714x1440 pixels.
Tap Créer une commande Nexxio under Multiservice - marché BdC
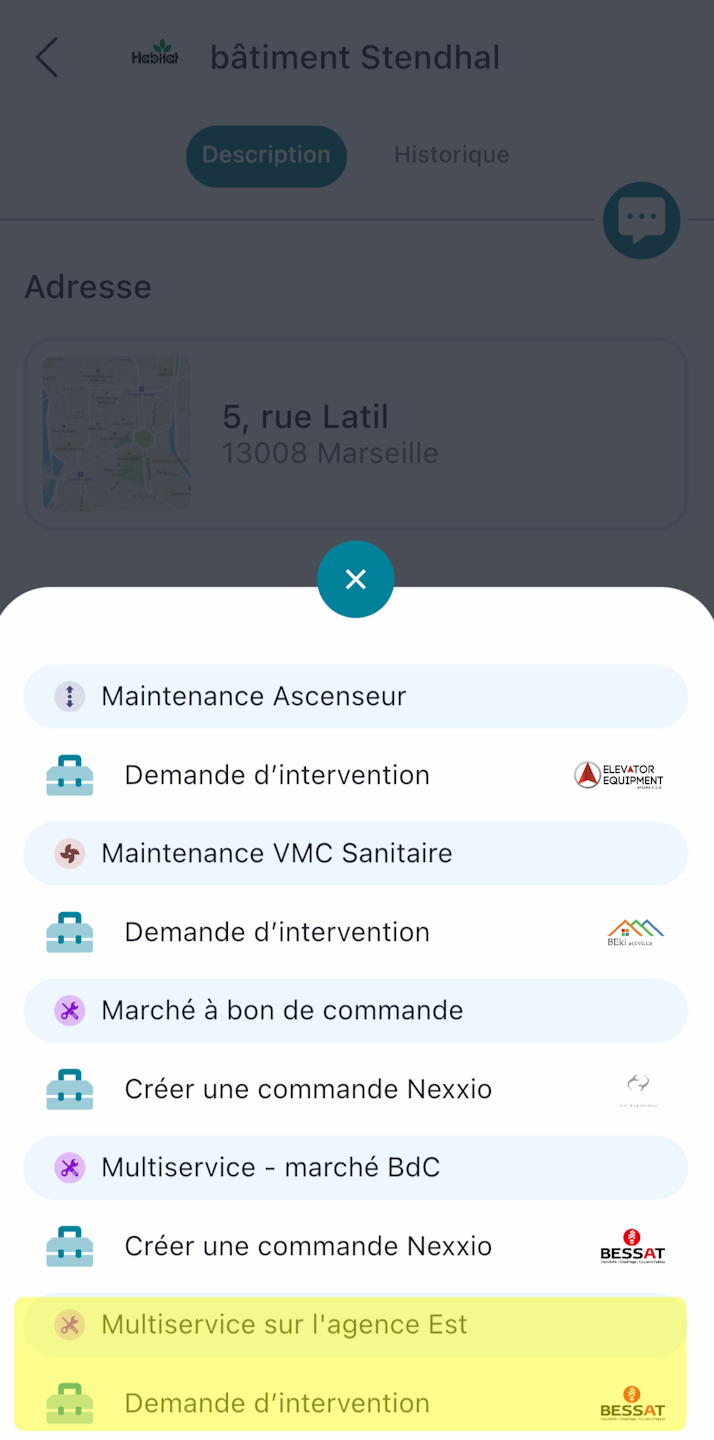pos(308,1246)
